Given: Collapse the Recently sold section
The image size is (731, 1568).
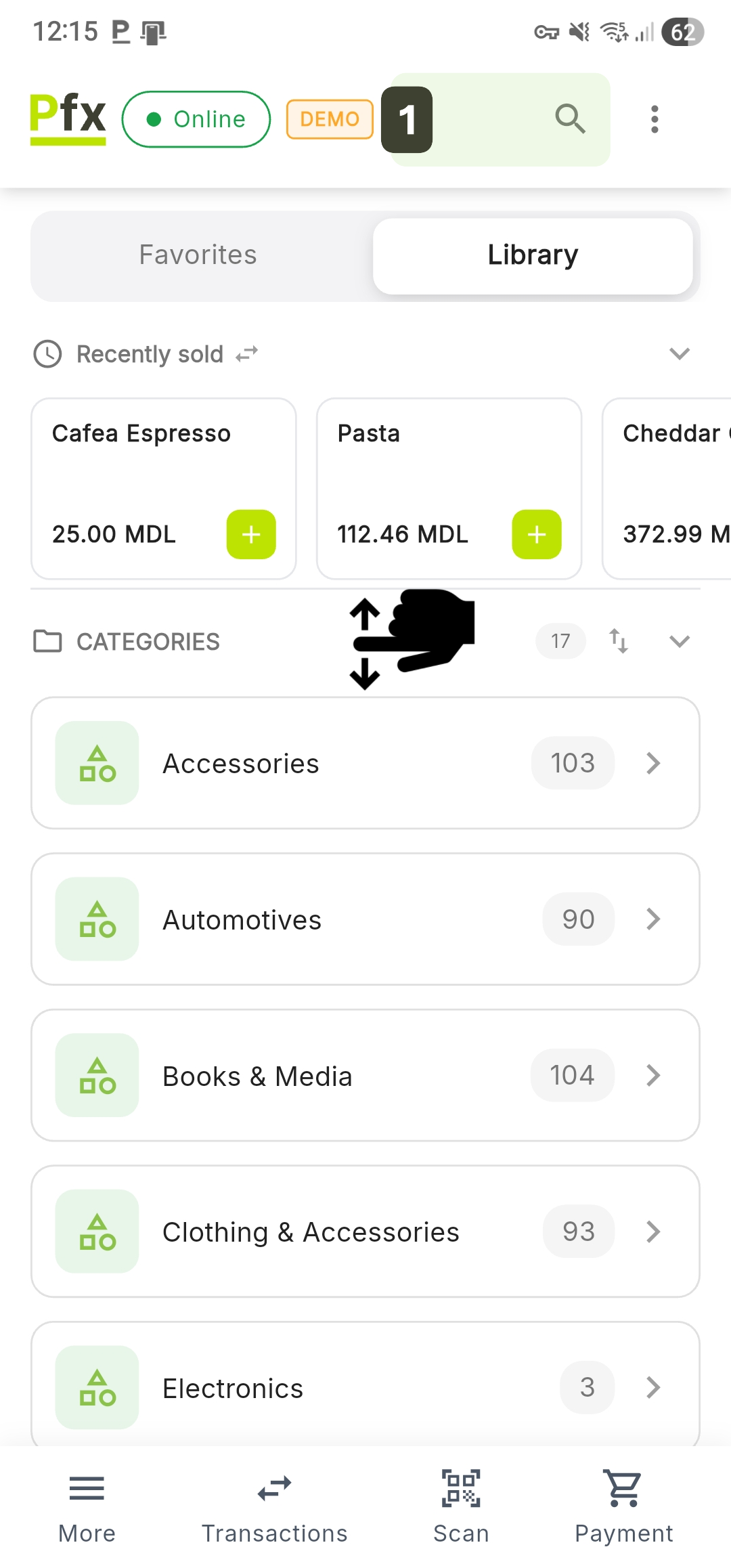Looking at the screenshot, I should point(679,353).
